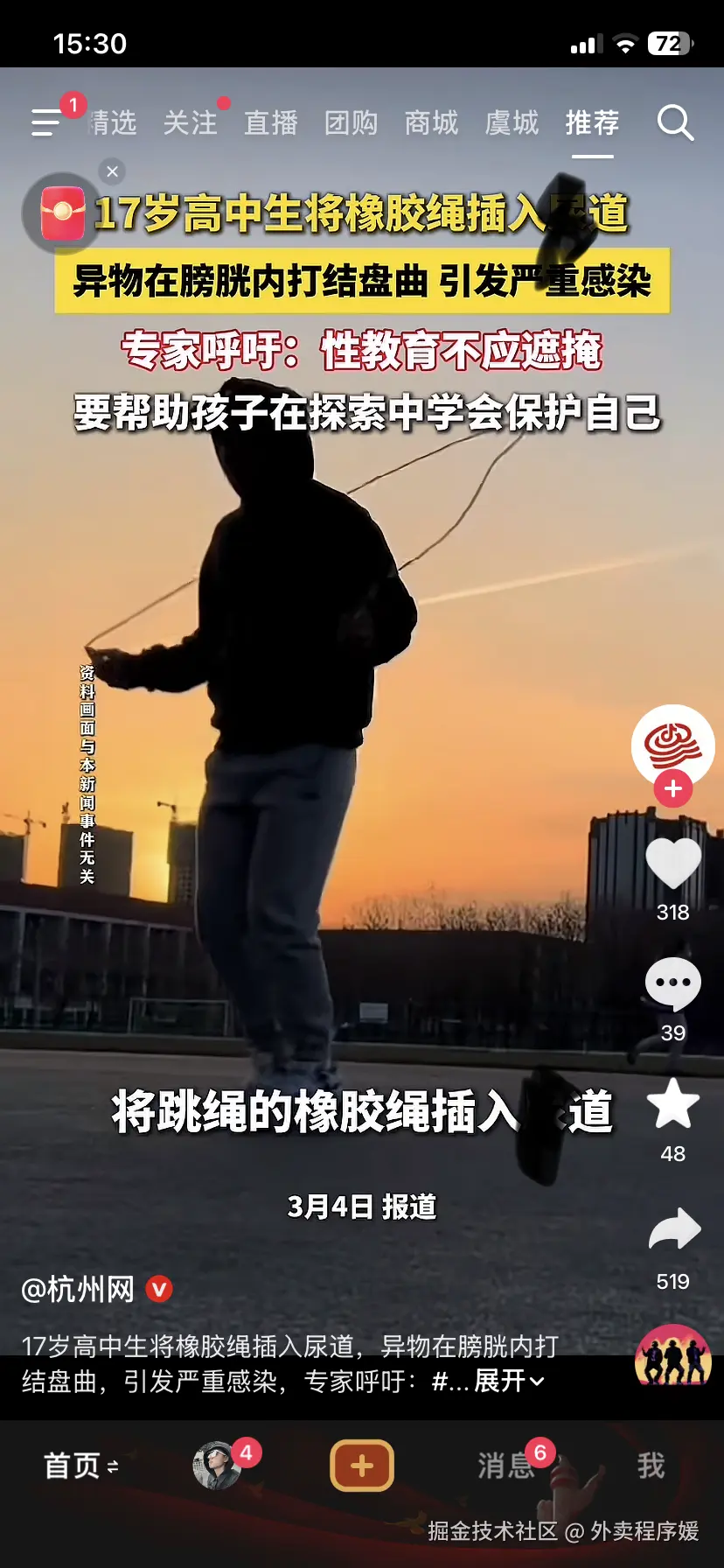Dismiss the red envelope with the close mark
The height and width of the screenshot is (1568, 724).
(112, 171)
